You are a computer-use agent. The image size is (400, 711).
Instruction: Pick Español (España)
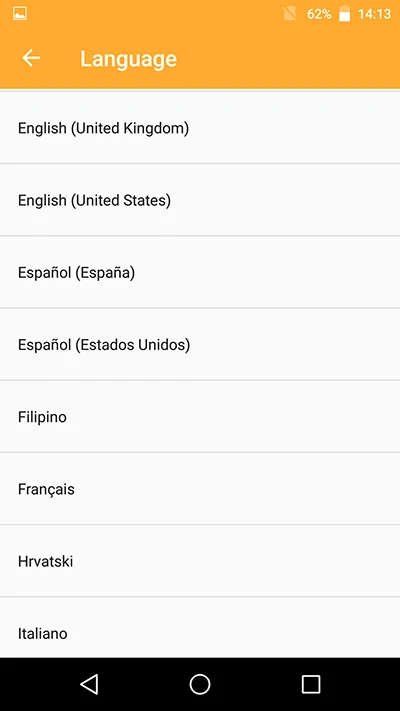click(200, 272)
